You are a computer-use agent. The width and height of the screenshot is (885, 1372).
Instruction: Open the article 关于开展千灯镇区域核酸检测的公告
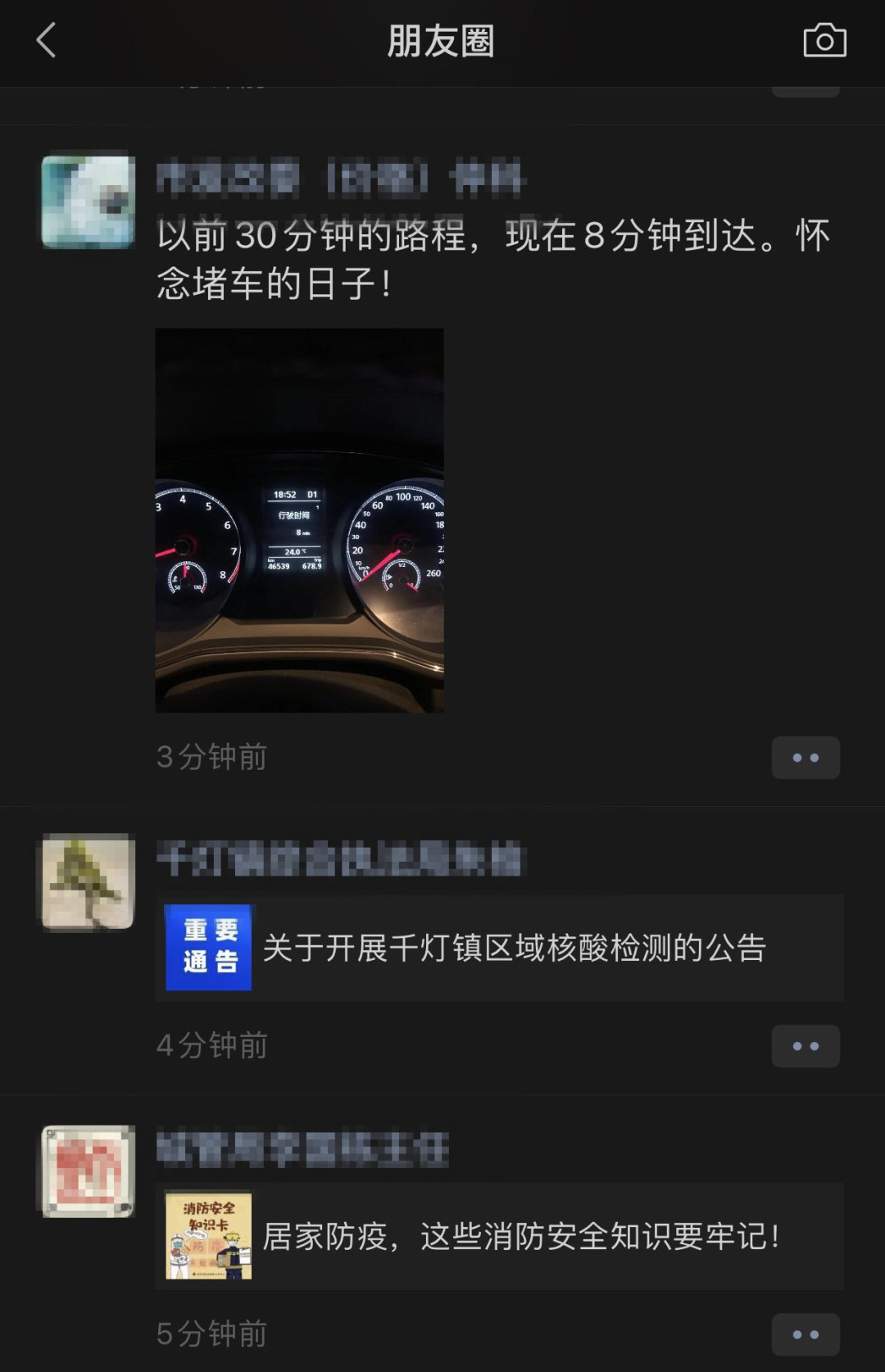click(x=499, y=948)
